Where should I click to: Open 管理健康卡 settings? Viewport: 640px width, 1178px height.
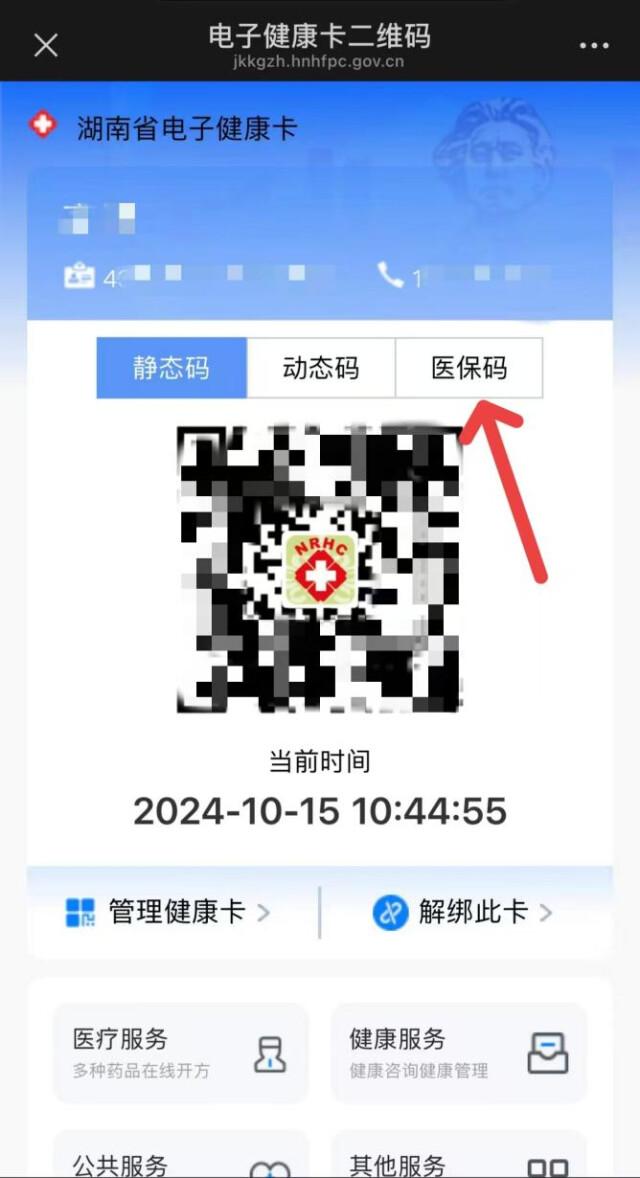[168, 912]
